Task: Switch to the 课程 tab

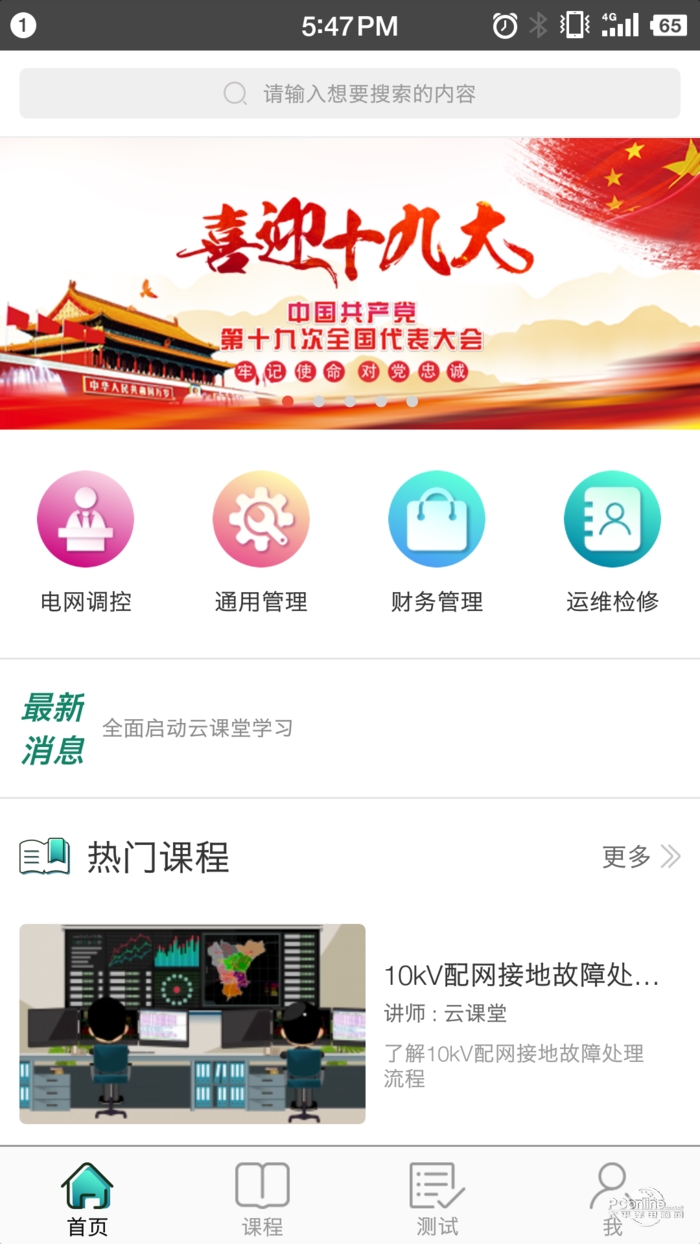Action: pyautogui.click(x=262, y=1198)
